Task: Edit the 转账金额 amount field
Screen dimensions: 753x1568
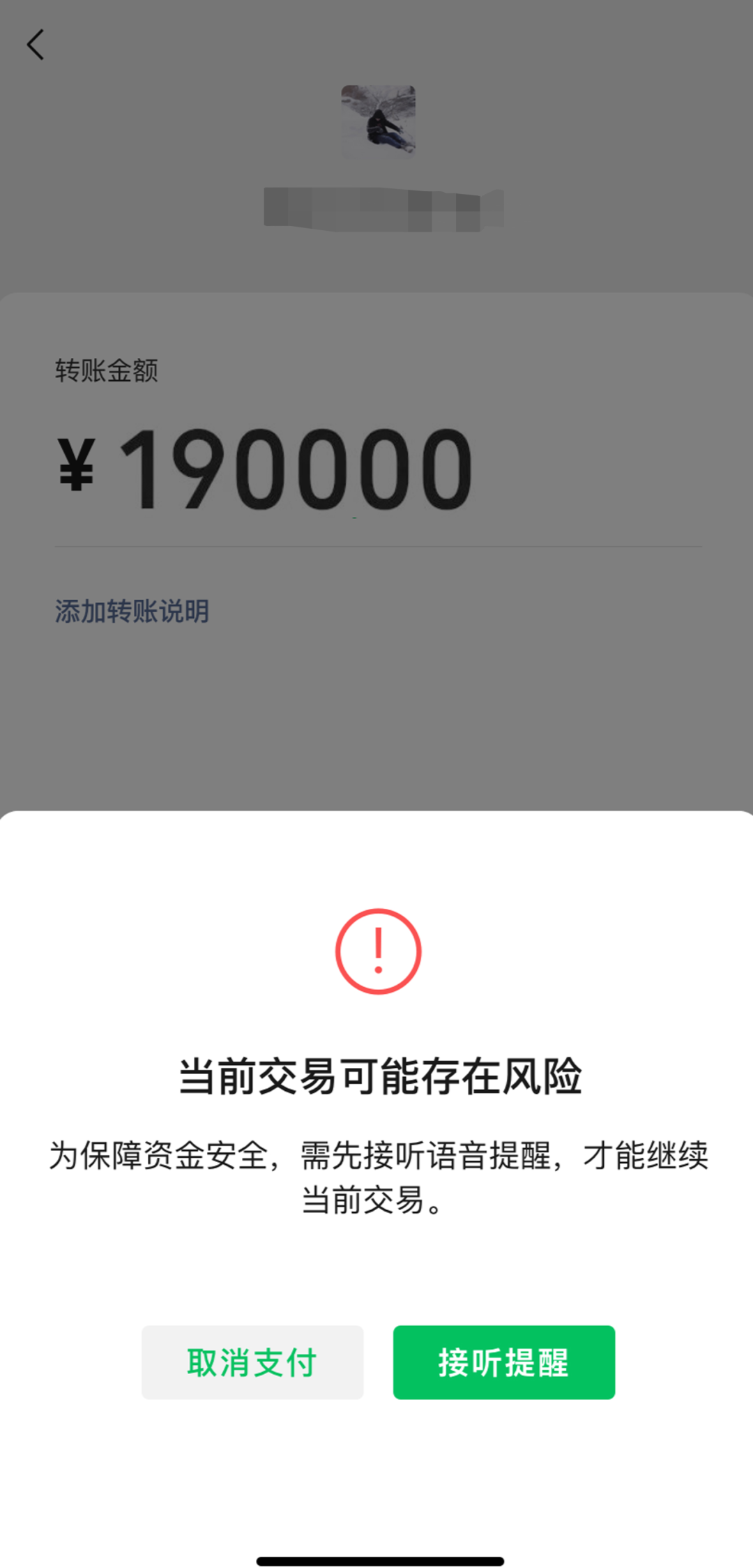Action: point(298,469)
